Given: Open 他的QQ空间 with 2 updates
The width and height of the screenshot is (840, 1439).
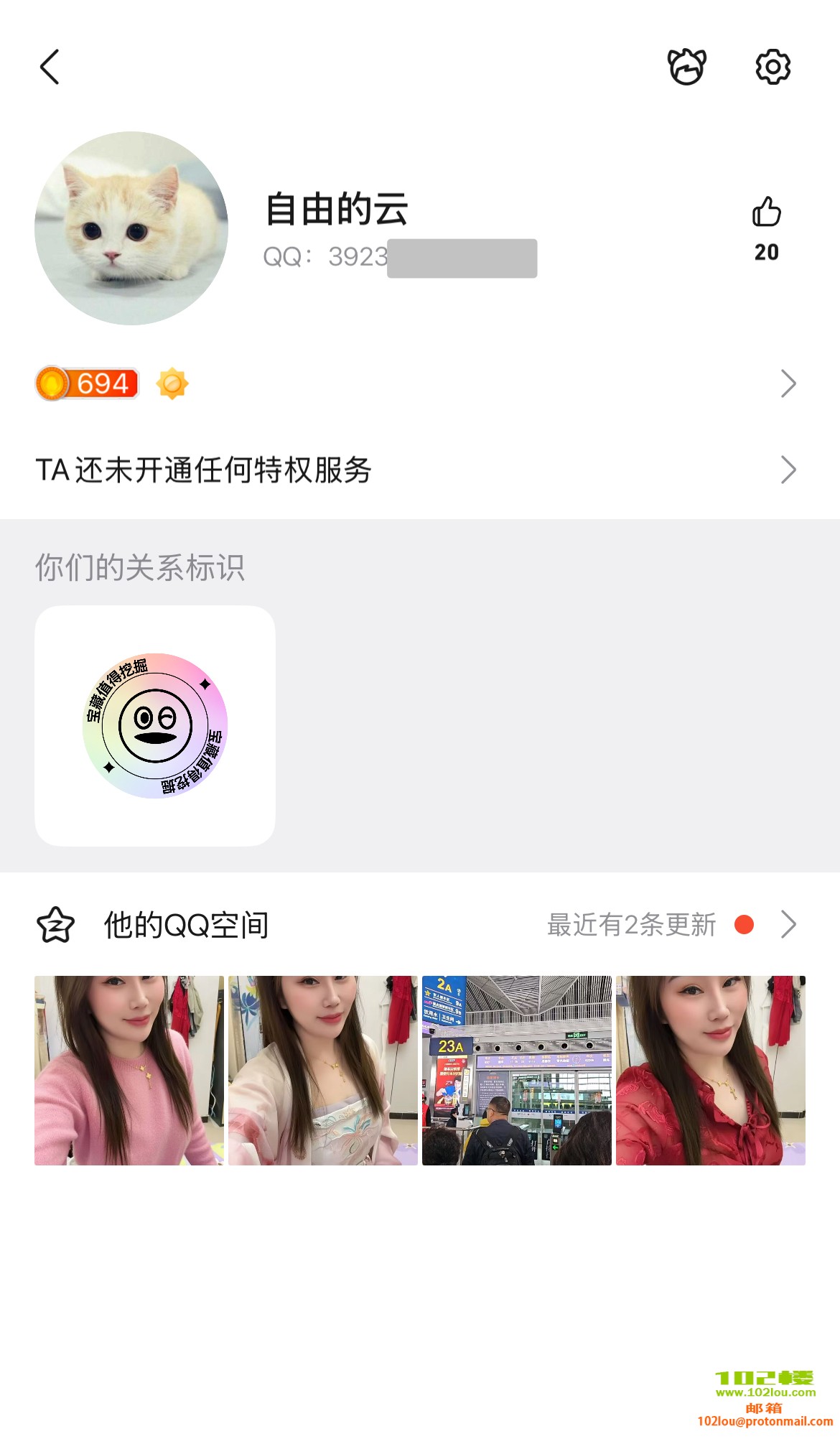Looking at the screenshot, I should click(416, 925).
